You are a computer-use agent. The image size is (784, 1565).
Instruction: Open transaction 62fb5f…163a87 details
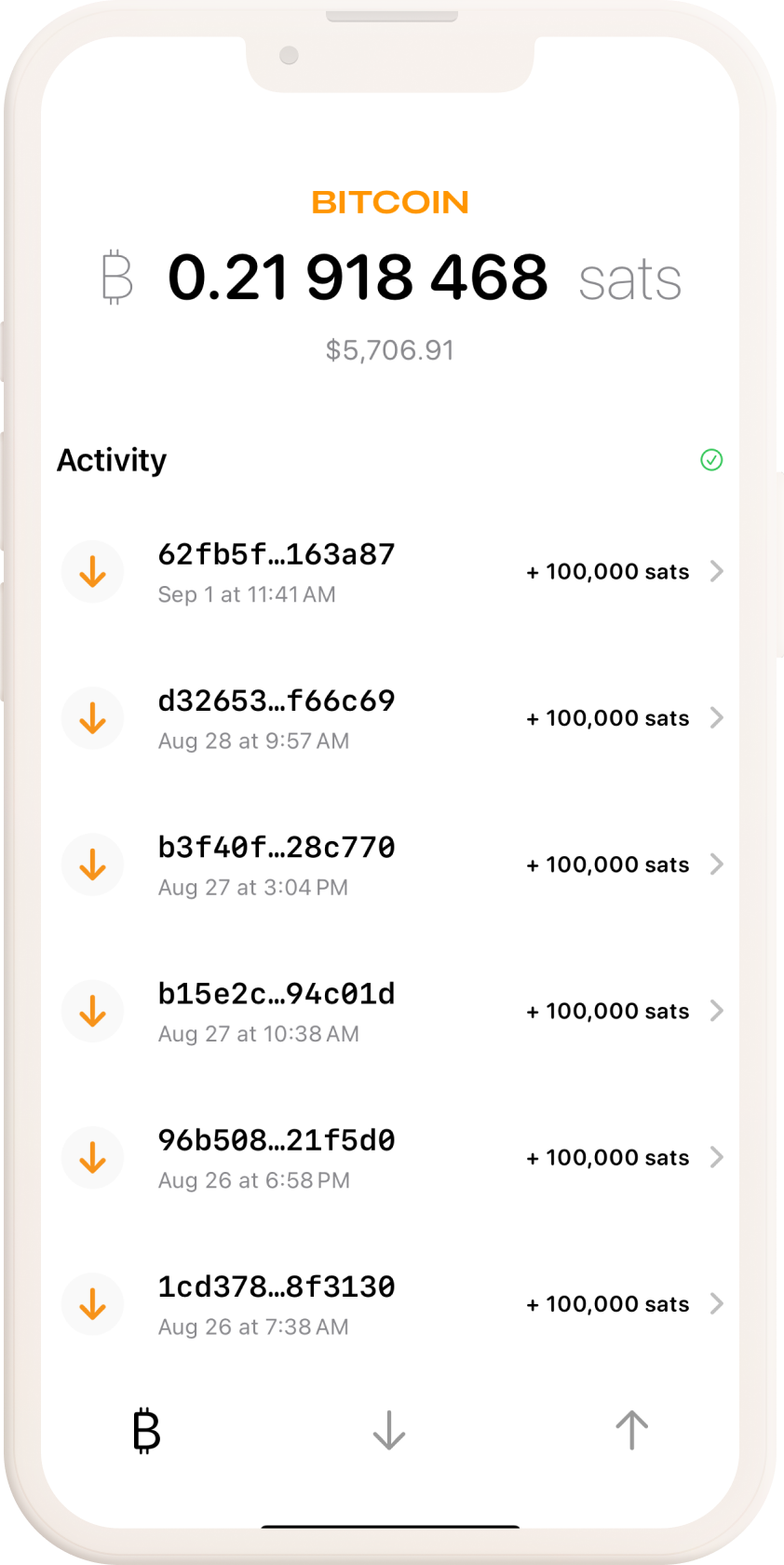[x=391, y=572]
